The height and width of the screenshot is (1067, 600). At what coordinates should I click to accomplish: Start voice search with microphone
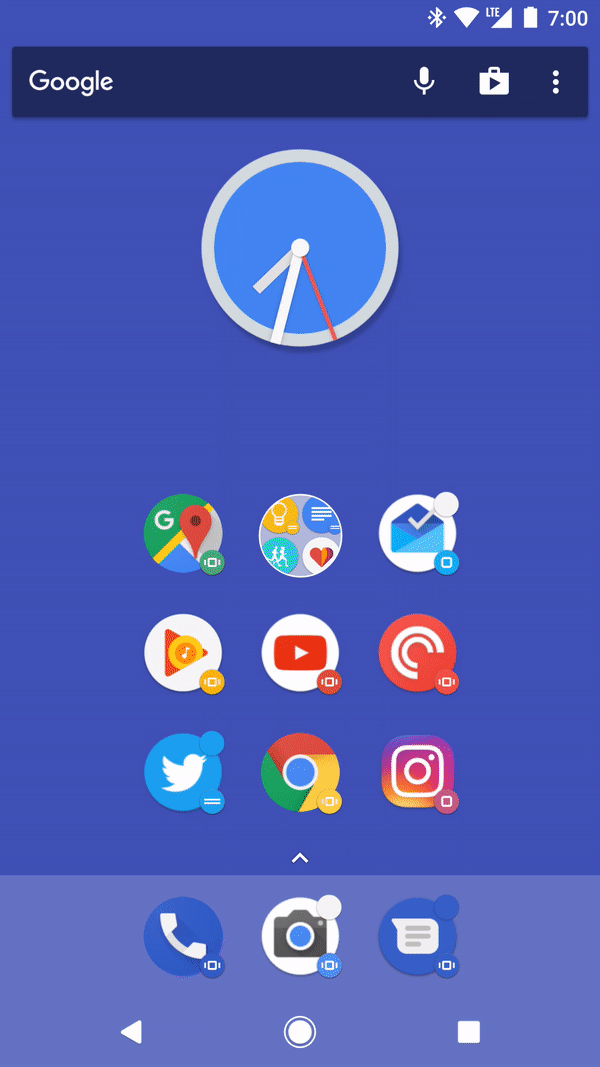[x=424, y=82]
